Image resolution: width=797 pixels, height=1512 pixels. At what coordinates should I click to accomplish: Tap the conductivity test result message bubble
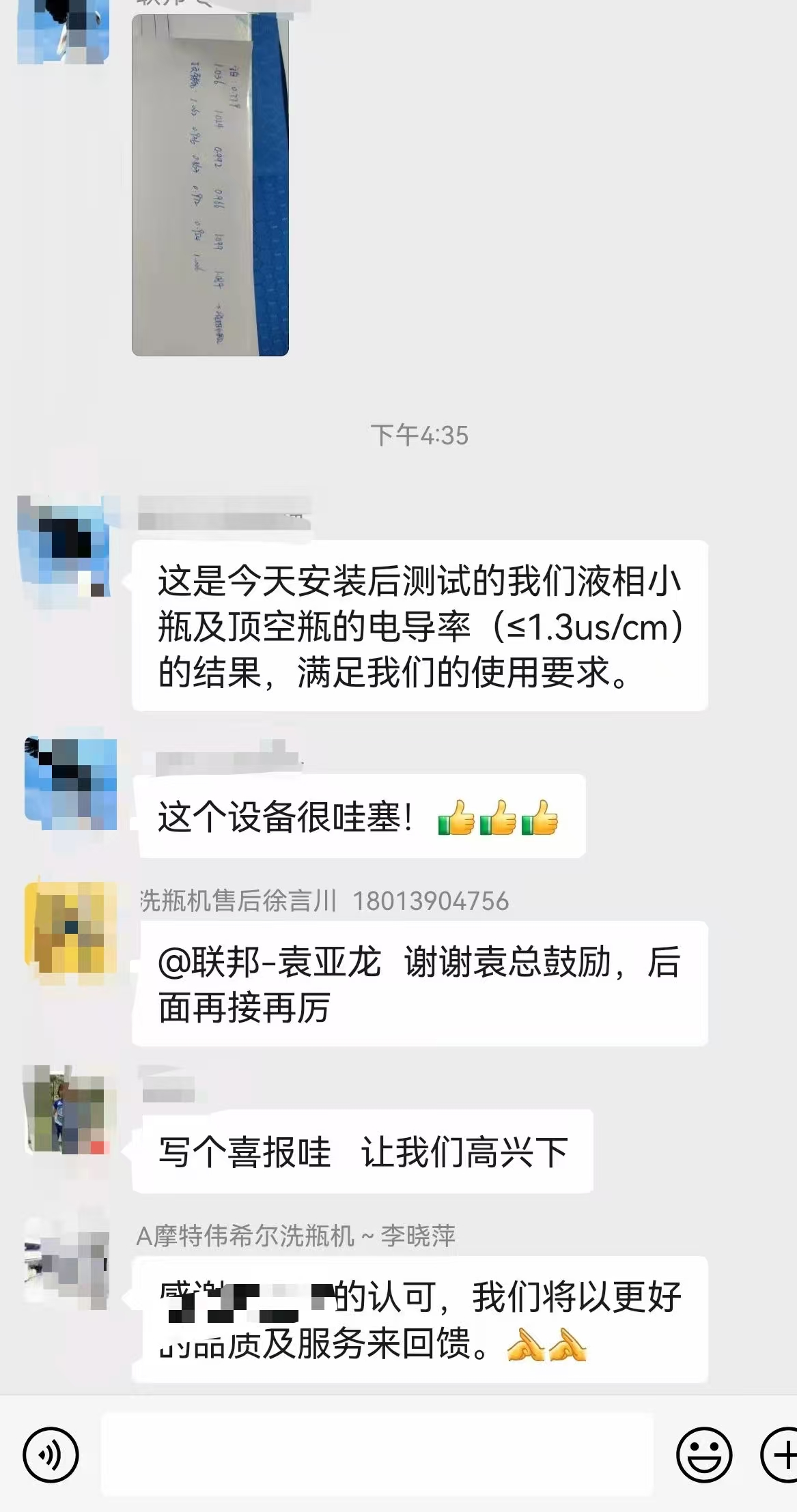click(419, 624)
